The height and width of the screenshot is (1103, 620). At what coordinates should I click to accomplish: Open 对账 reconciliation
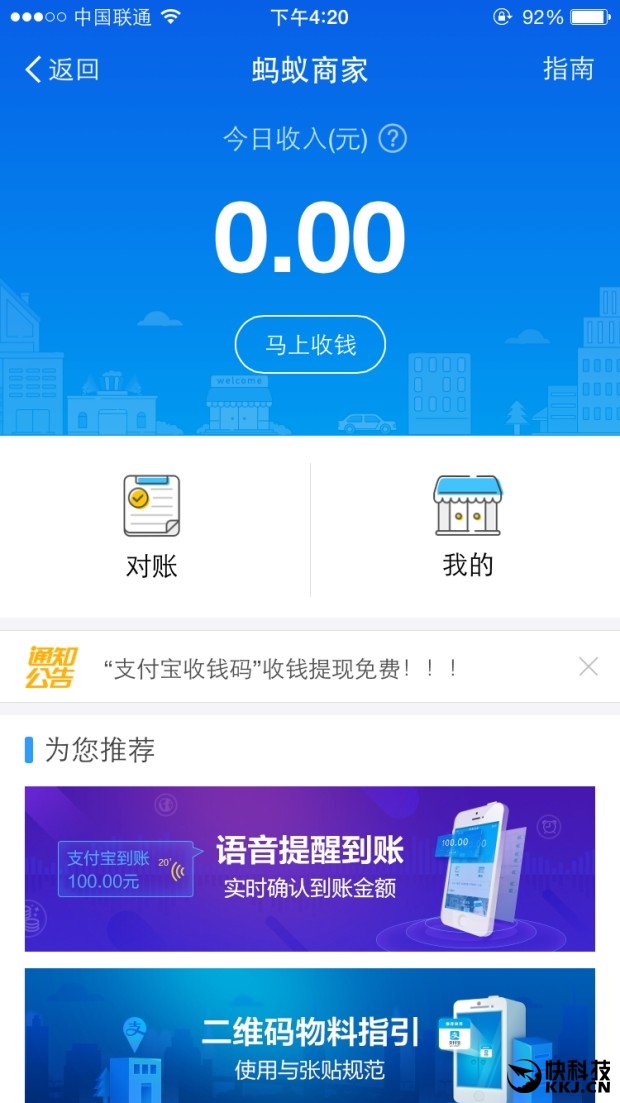tap(151, 526)
